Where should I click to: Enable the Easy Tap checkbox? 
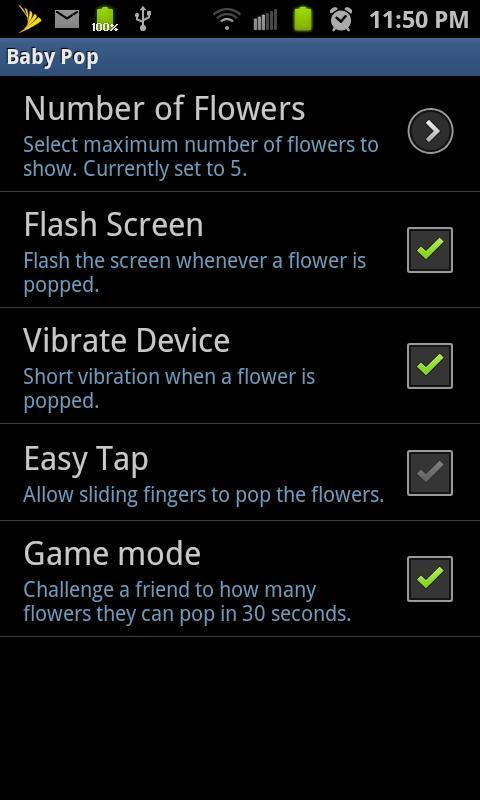coord(430,472)
